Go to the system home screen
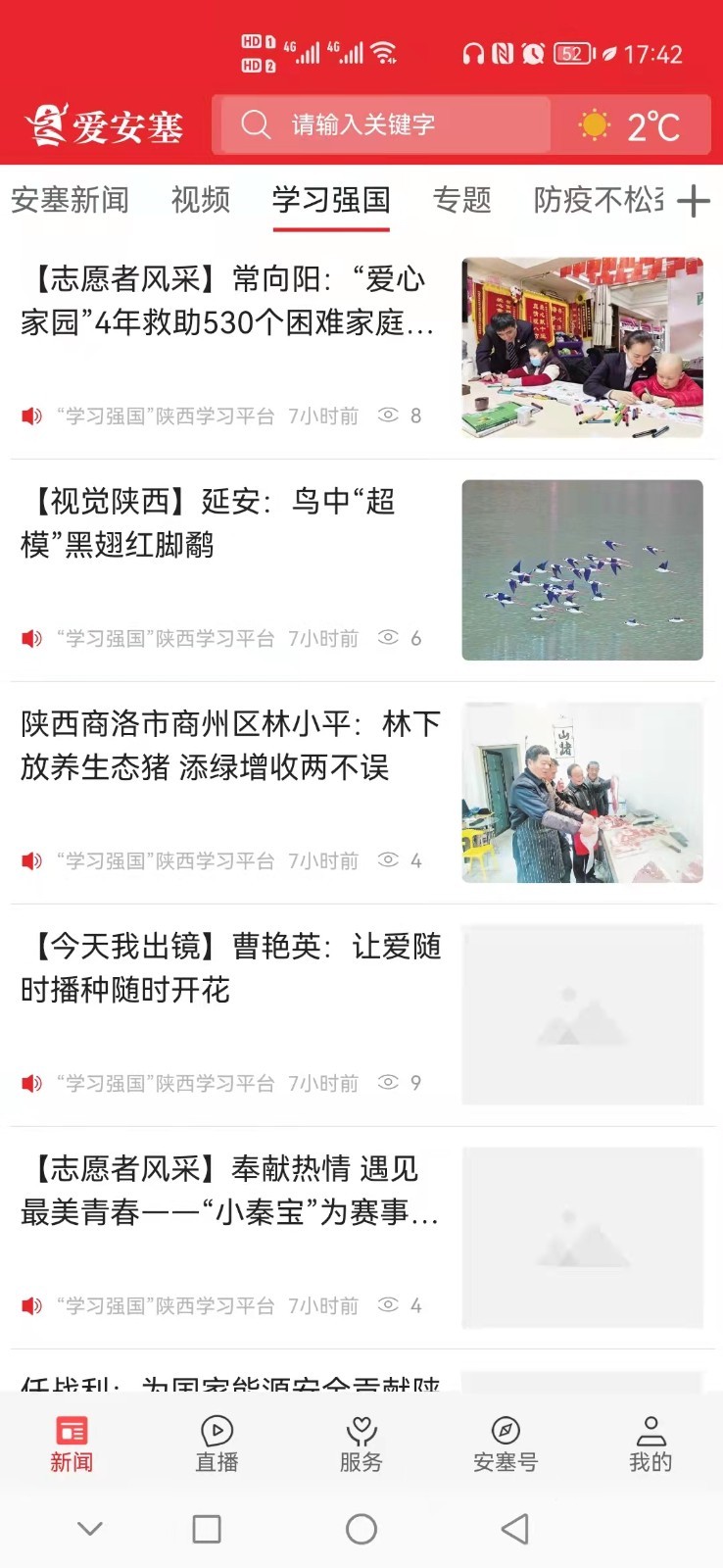 coord(361,1529)
